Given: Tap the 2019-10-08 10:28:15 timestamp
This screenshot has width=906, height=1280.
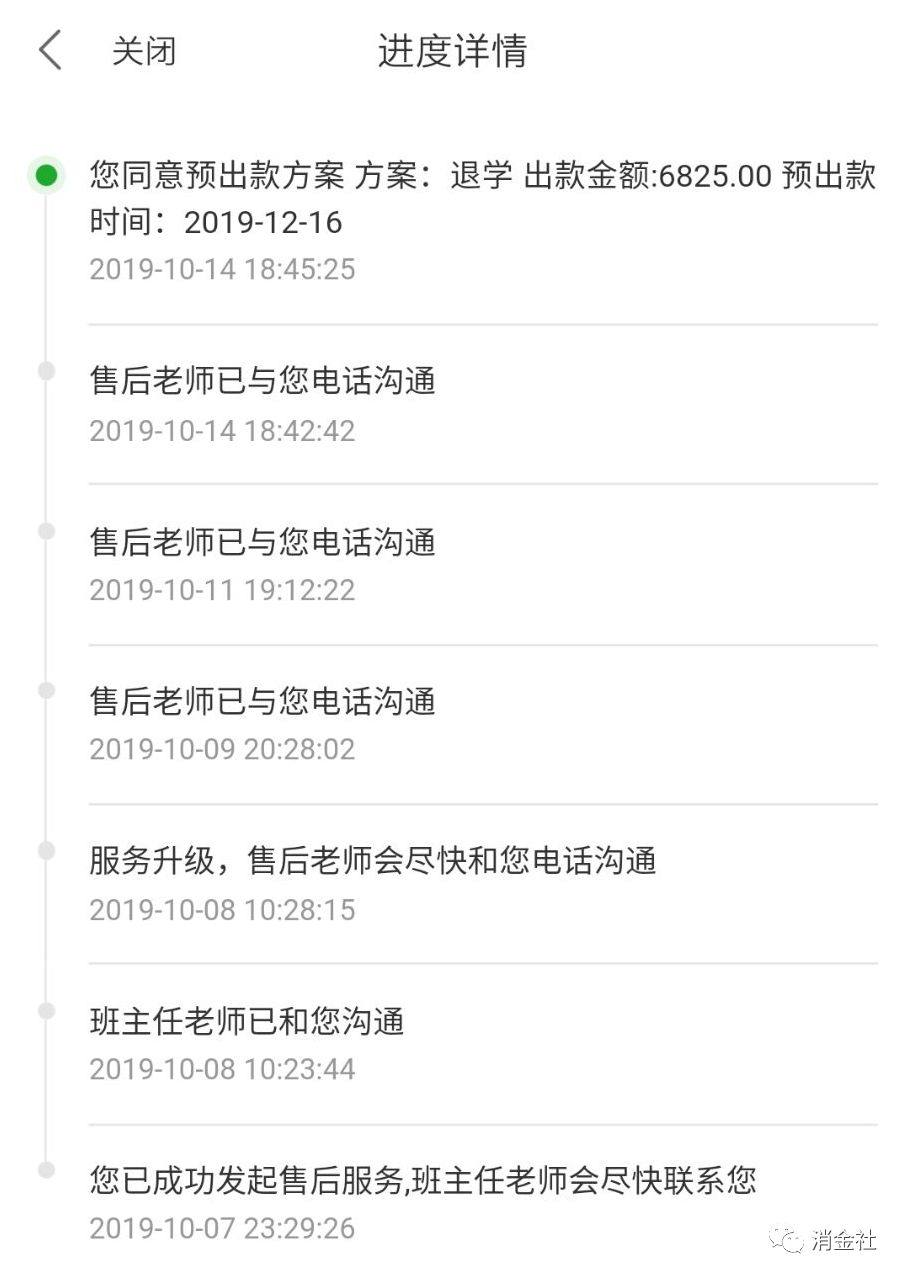Looking at the screenshot, I should point(222,909).
